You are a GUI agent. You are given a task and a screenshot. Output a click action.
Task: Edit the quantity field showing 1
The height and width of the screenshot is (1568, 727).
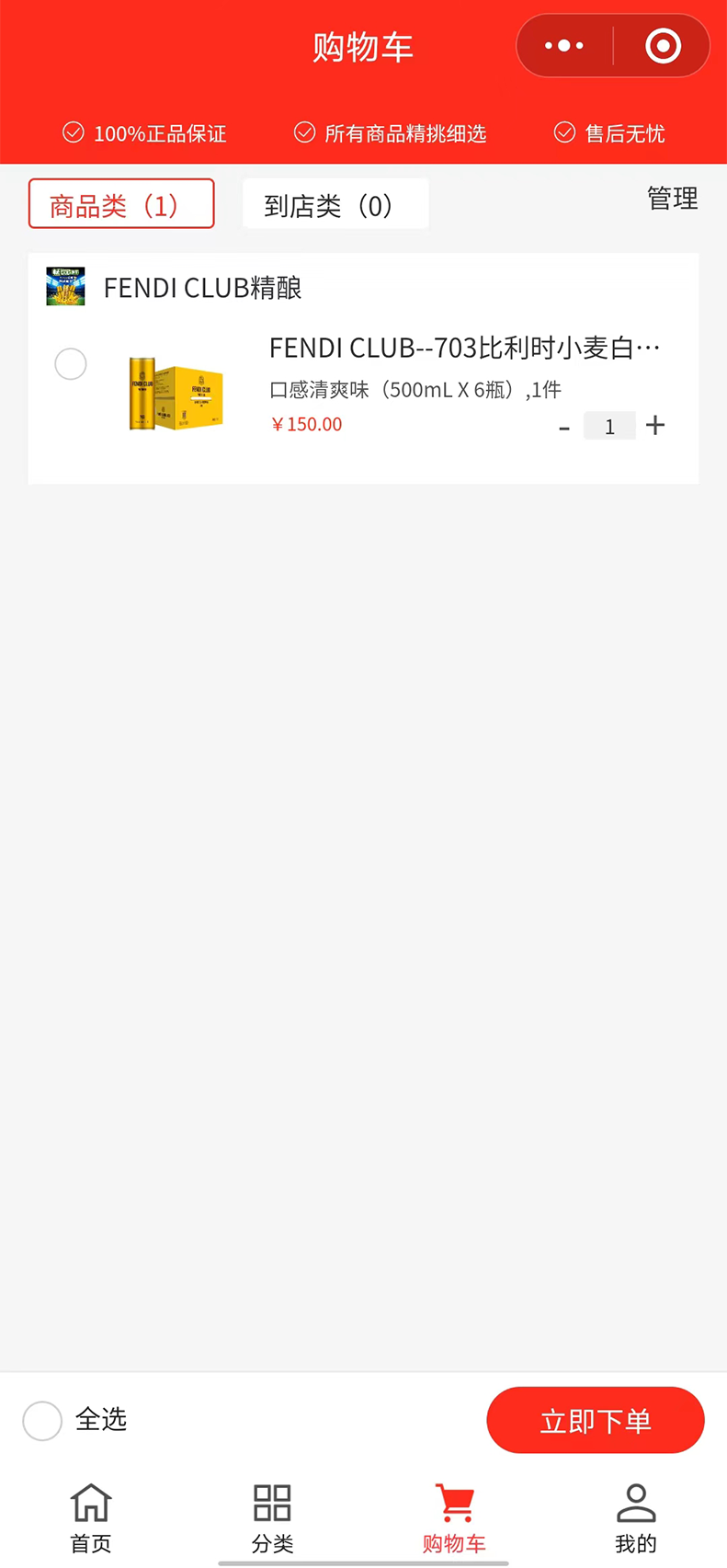click(x=609, y=427)
